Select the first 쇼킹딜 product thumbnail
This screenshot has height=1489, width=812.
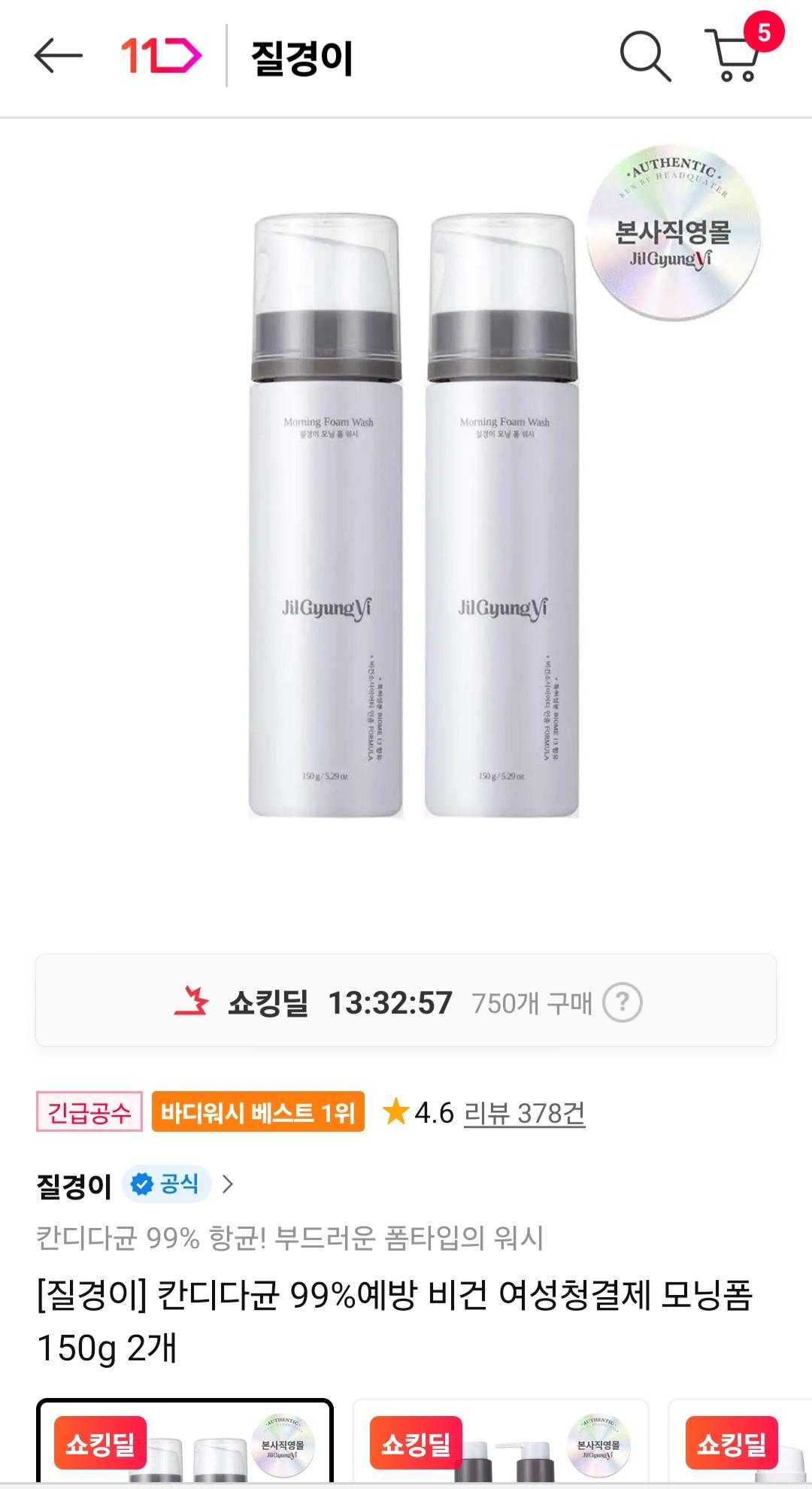pyautogui.click(x=184, y=1442)
